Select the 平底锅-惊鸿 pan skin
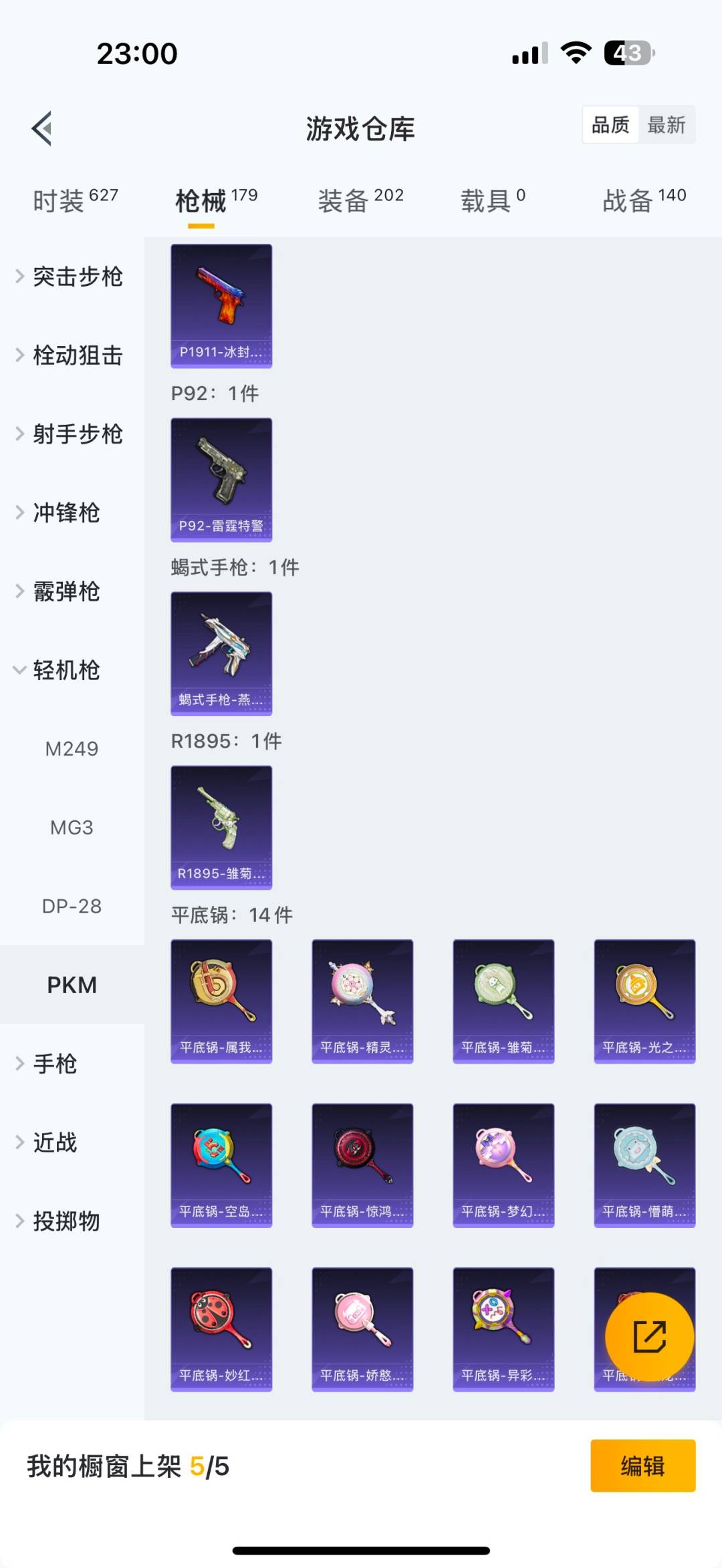 pos(362,1164)
